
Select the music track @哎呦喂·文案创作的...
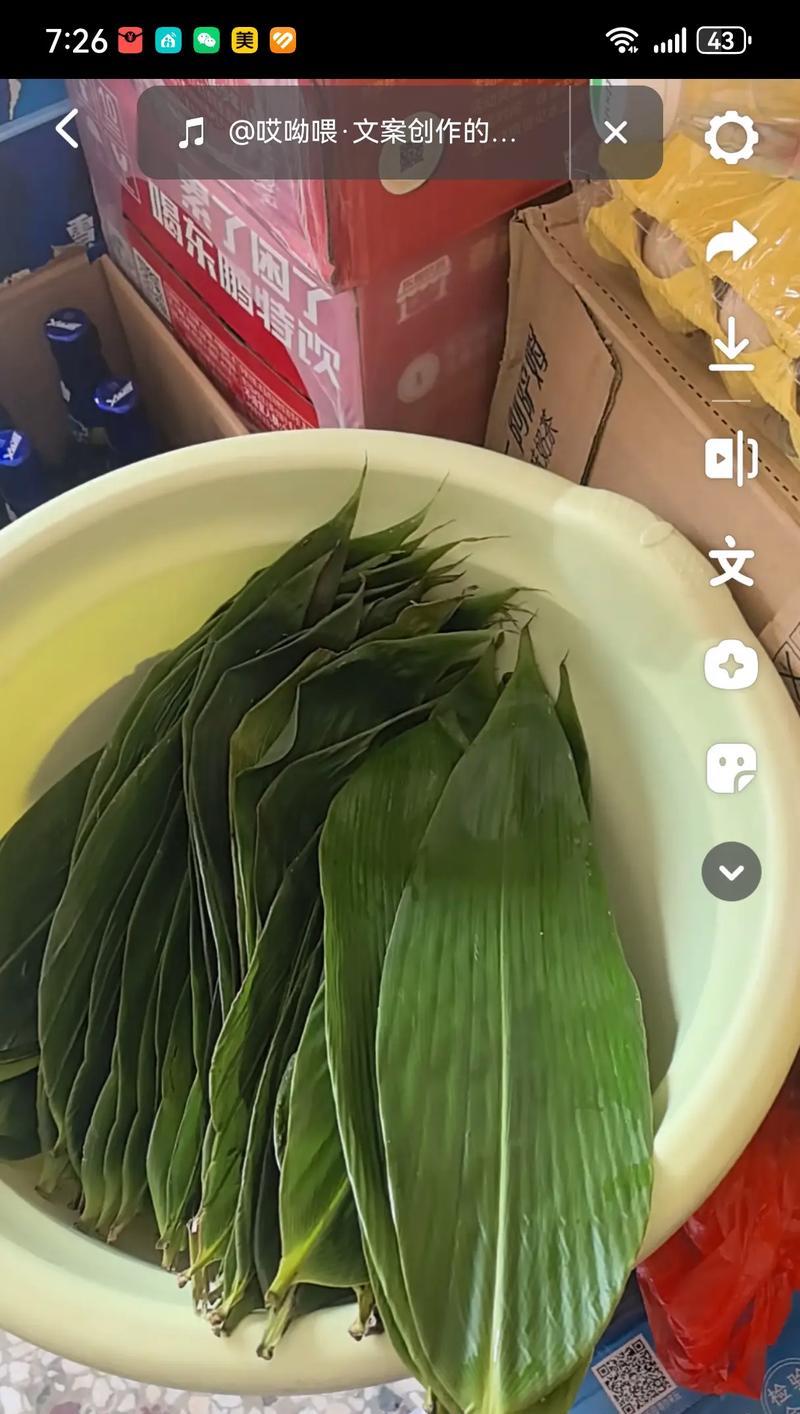click(x=350, y=132)
